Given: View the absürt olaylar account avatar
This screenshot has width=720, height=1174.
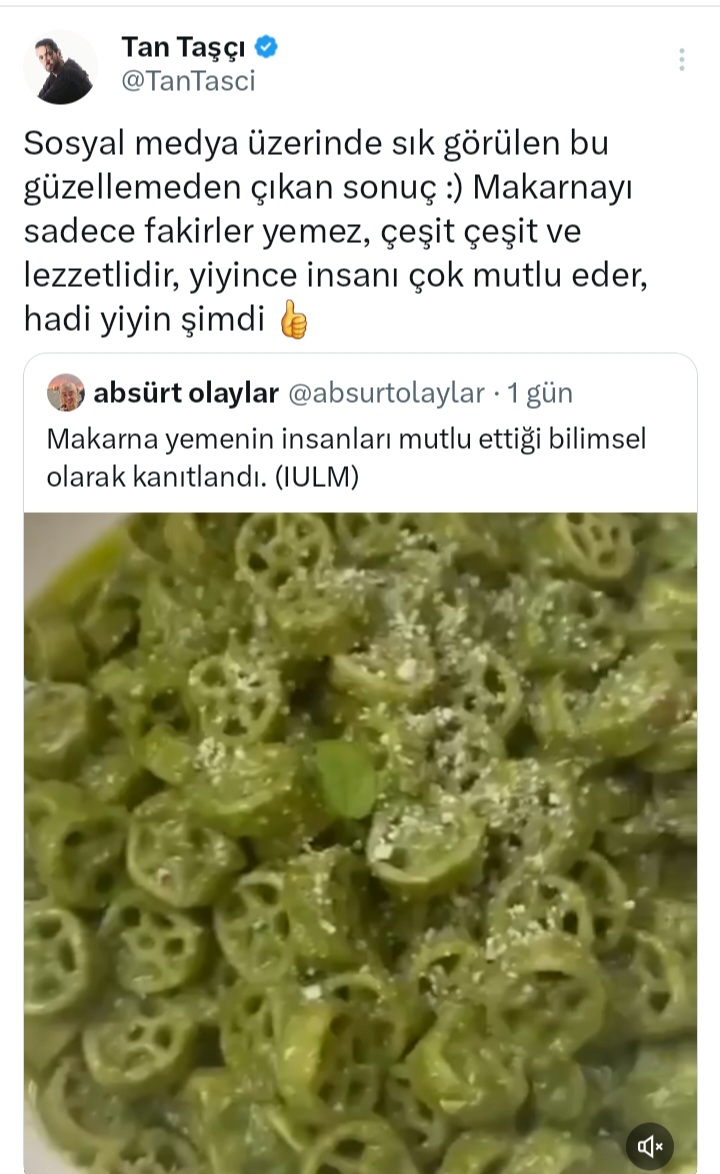Looking at the screenshot, I should point(66,393).
